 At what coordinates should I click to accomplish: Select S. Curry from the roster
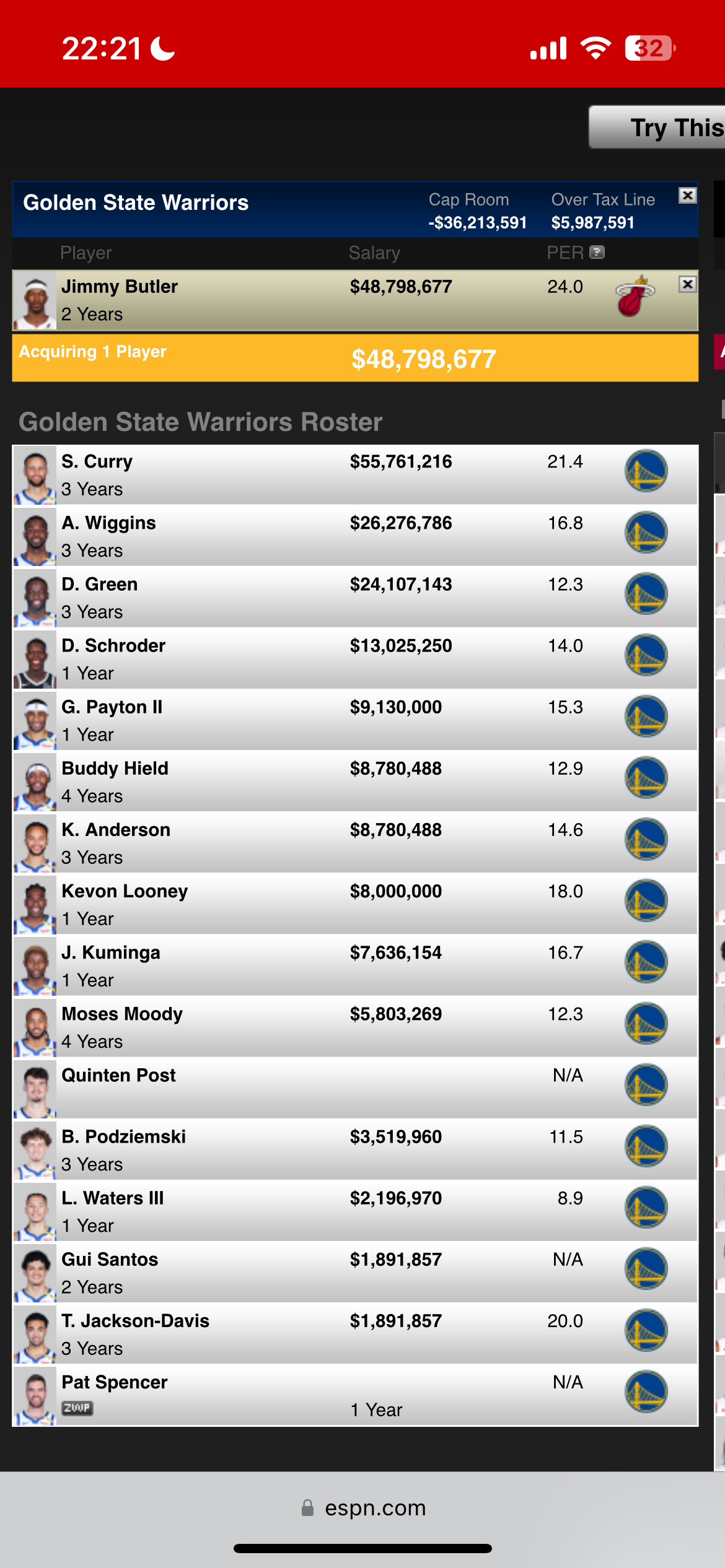coord(355,475)
